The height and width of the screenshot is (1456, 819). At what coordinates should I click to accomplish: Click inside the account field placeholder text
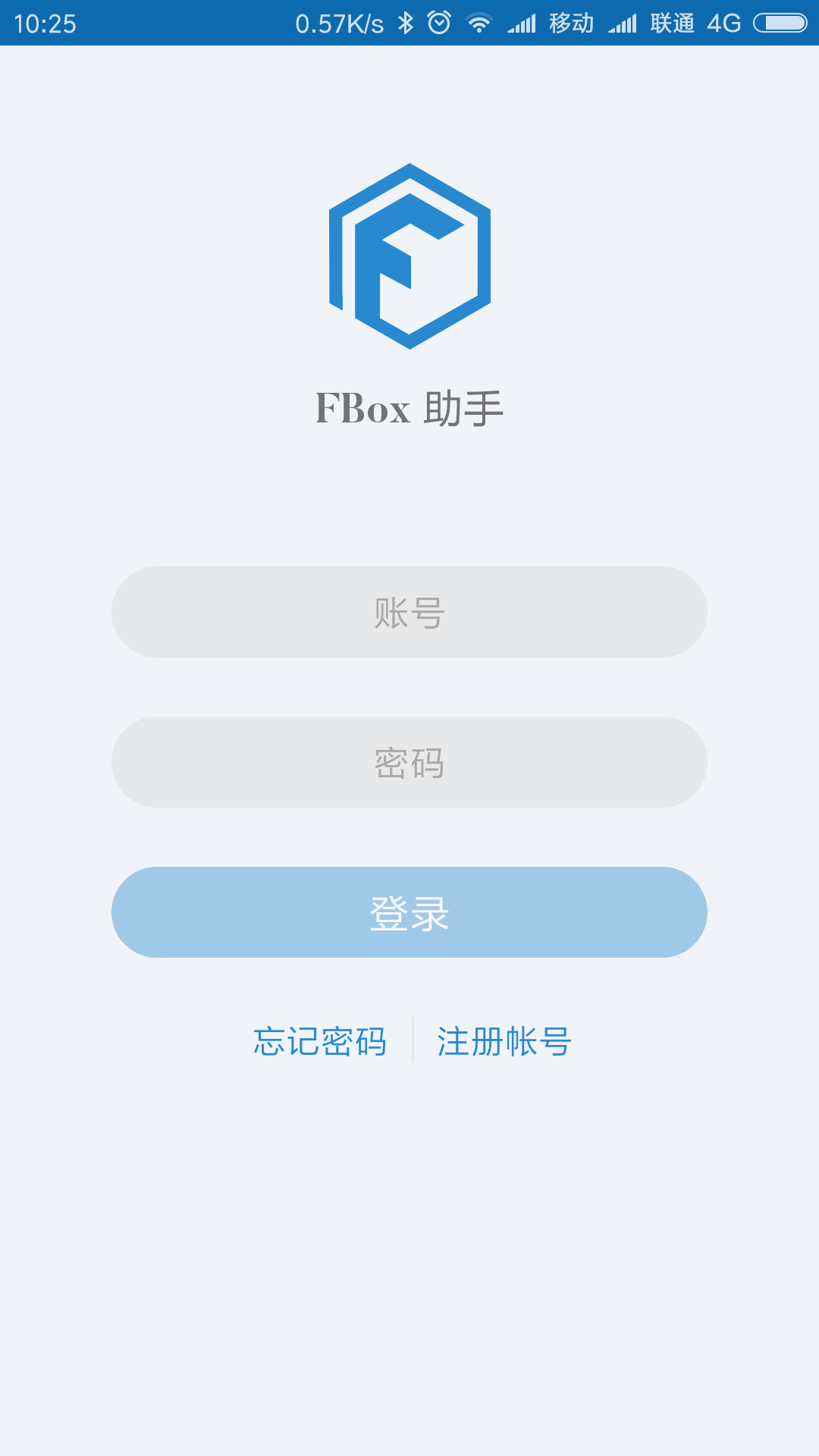pyautogui.click(x=409, y=611)
